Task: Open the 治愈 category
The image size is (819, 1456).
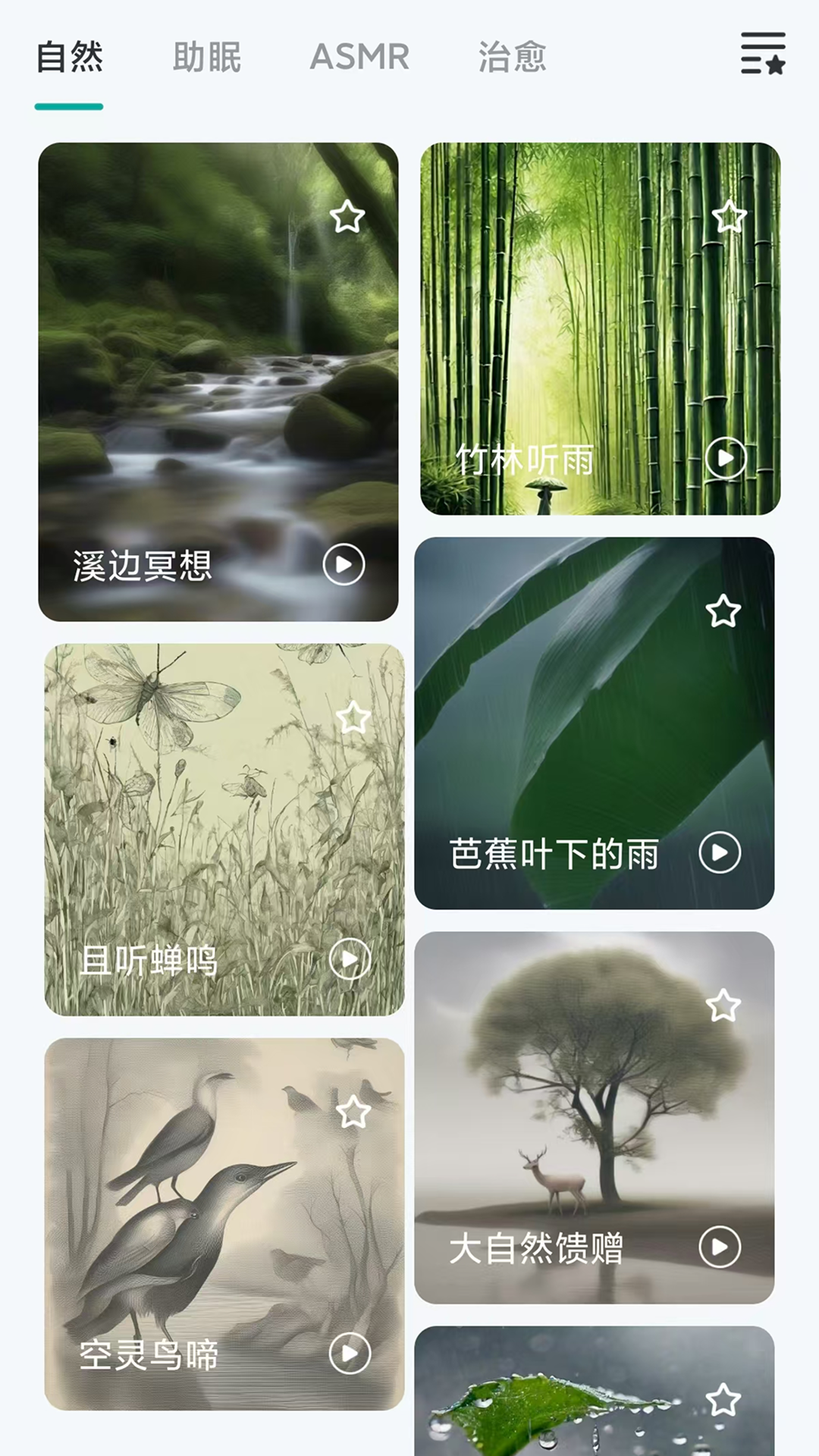Action: [513, 57]
